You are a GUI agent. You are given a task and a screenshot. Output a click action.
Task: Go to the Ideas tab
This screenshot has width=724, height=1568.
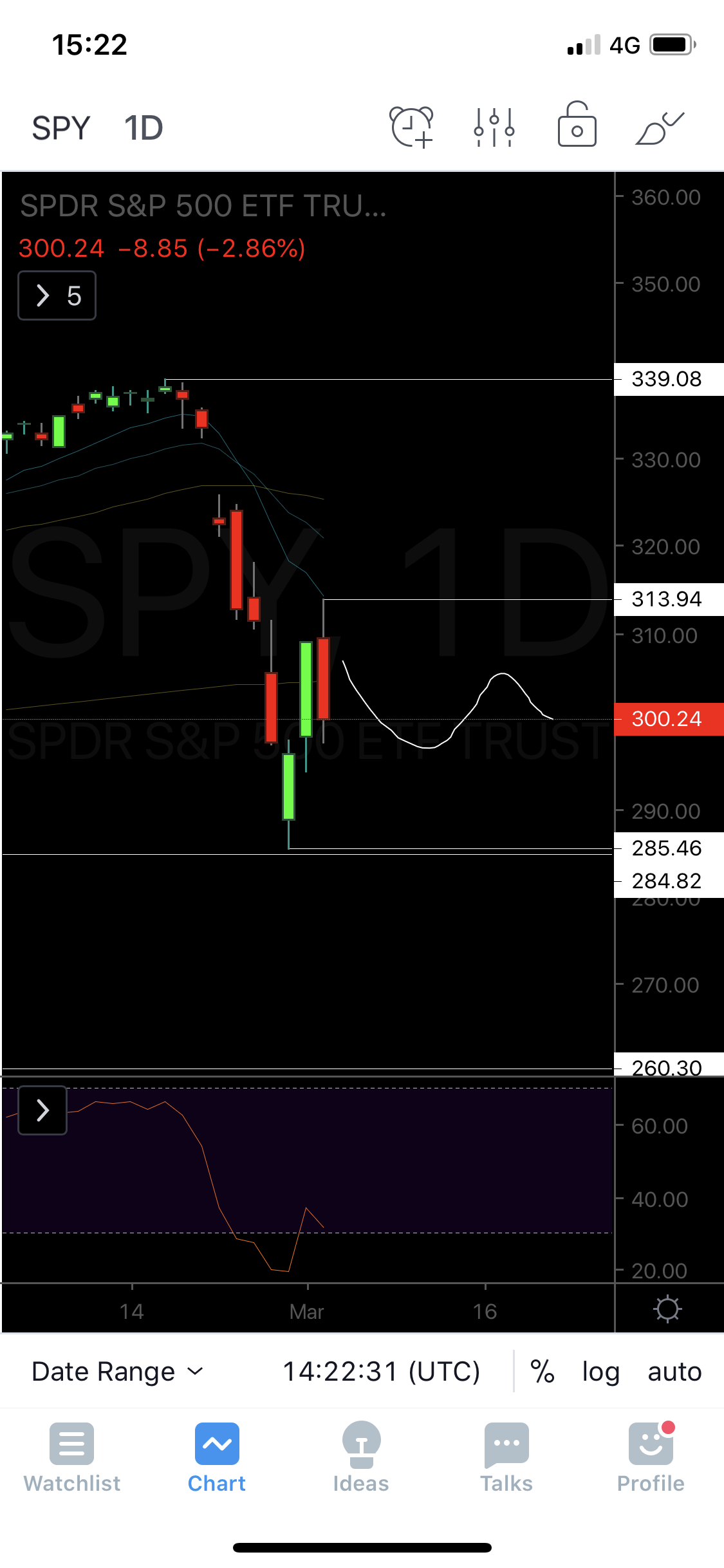[x=361, y=1457]
